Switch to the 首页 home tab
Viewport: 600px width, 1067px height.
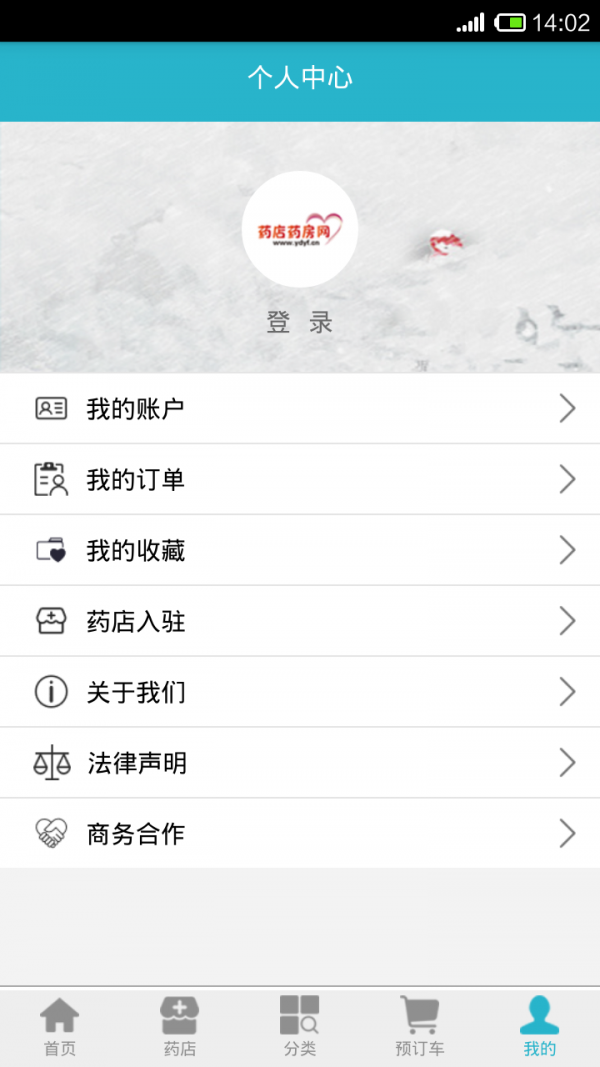60,1027
